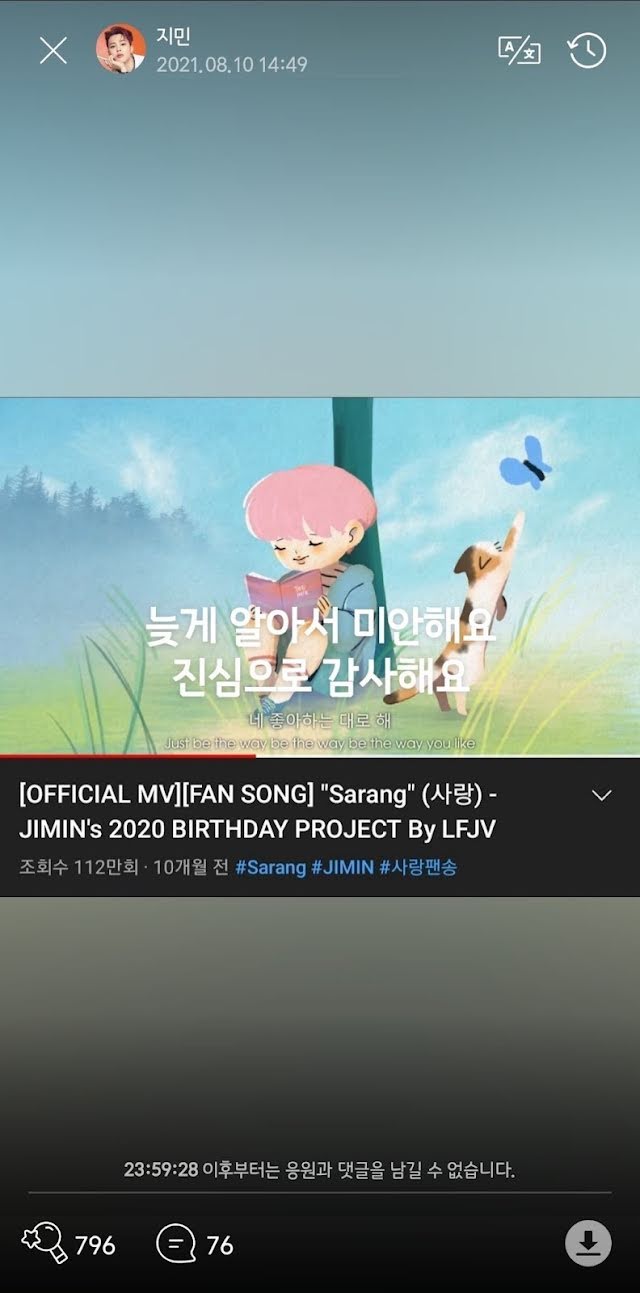Cheer this post with the clap icon

[45, 1244]
